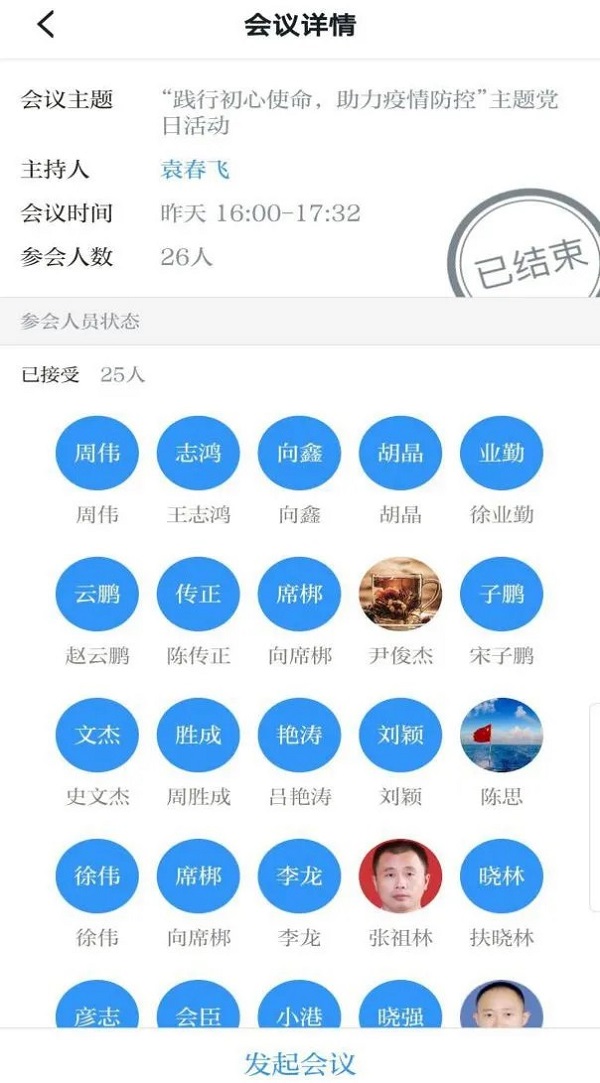Screen dimensions: 600x1083
Task: View participant 李龙
Action: tap(299, 877)
